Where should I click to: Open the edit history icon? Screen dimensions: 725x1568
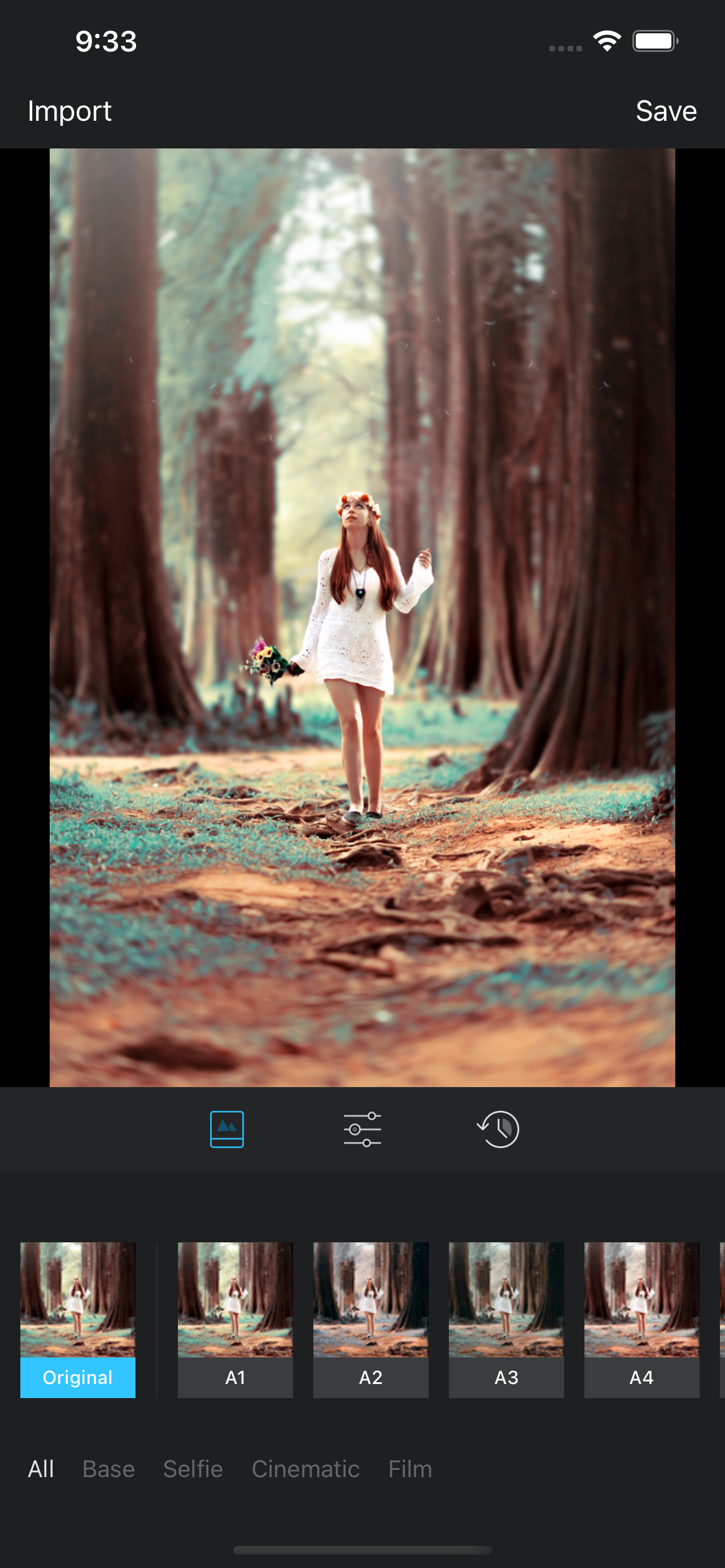tap(498, 1129)
